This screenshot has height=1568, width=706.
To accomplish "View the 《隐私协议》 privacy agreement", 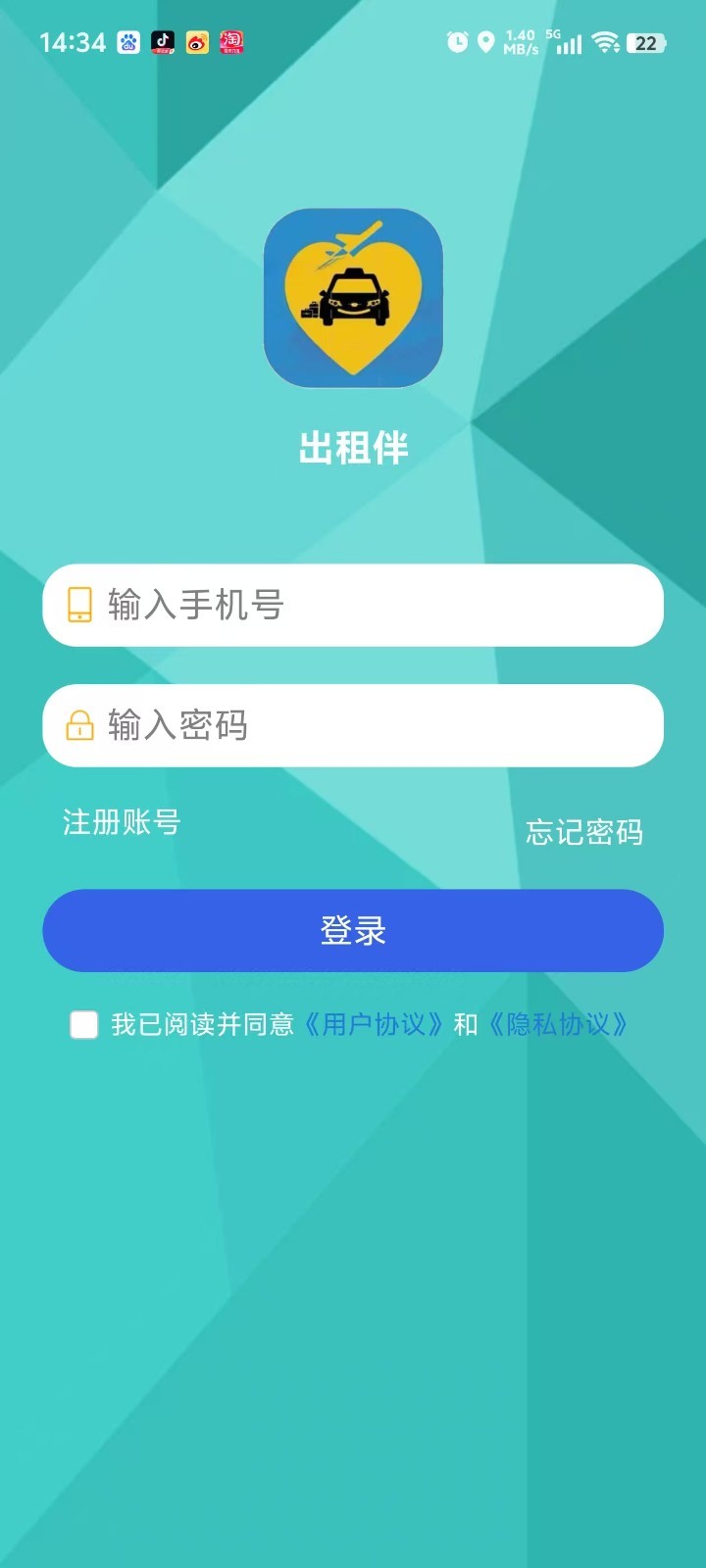I will click(557, 1024).
